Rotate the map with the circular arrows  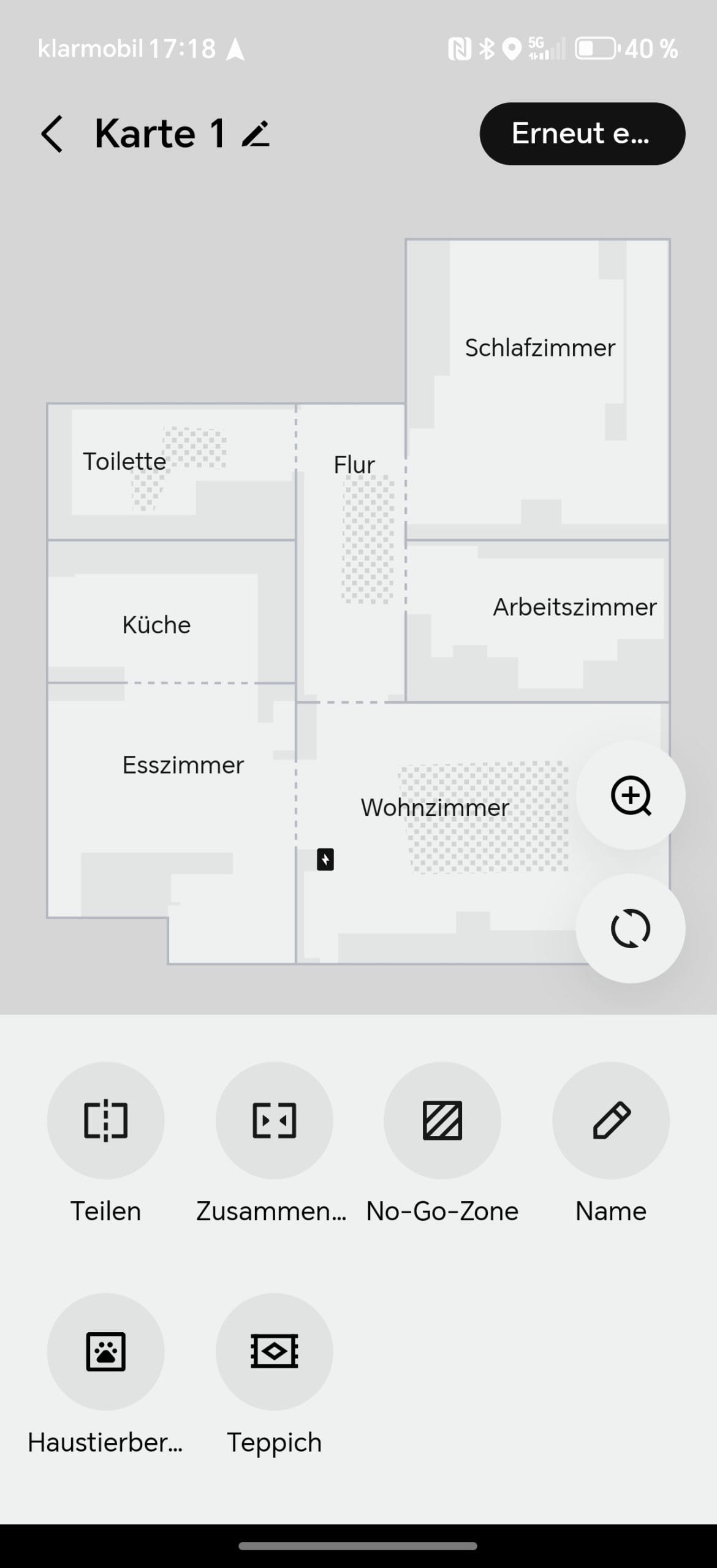pyautogui.click(x=630, y=929)
